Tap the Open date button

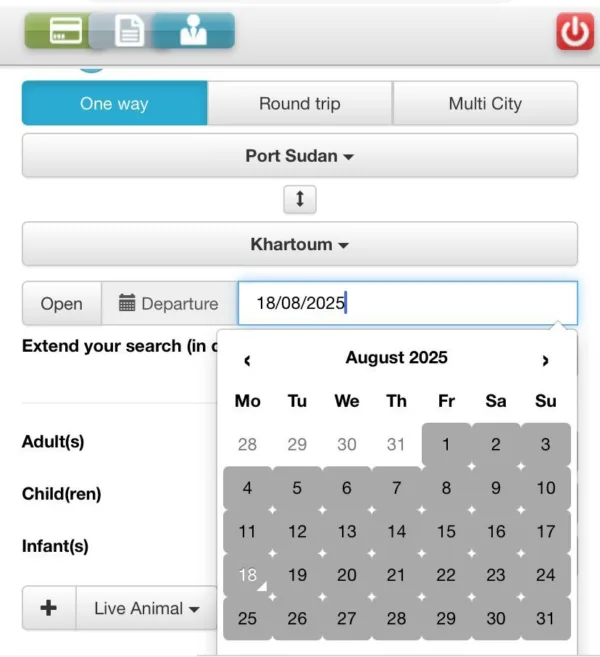[x=62, y=304]
